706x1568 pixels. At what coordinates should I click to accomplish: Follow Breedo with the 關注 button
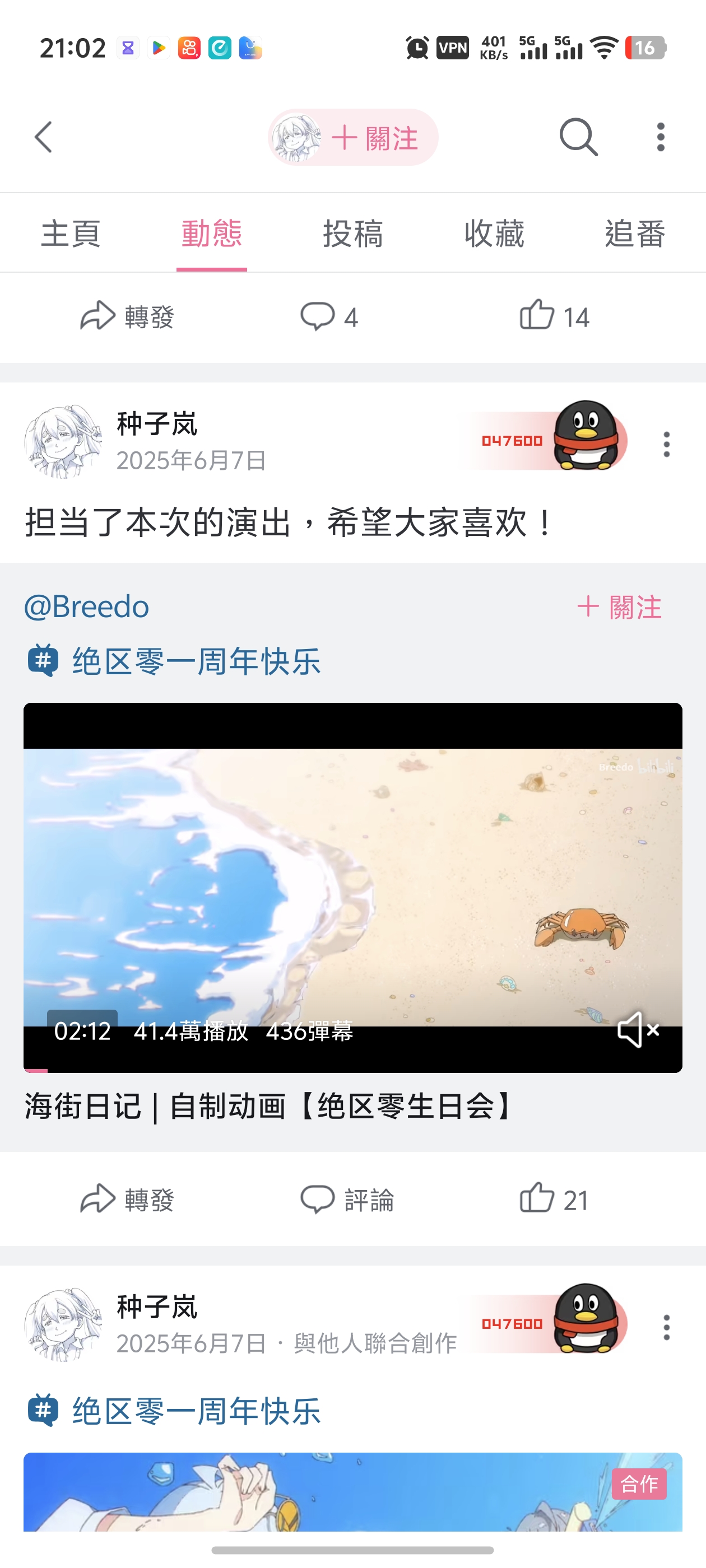pos(619,607)
